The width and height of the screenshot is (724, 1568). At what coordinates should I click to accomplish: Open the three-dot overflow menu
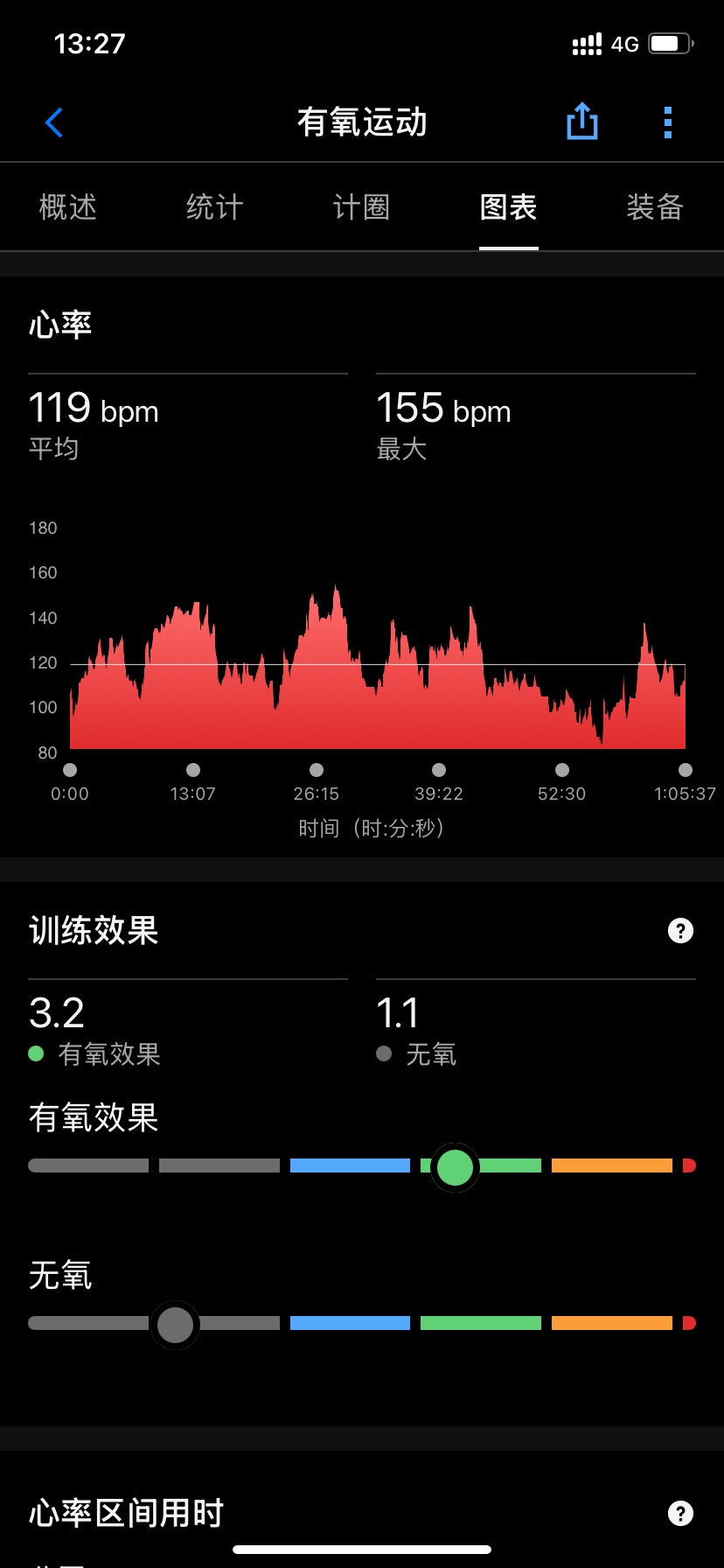point(668,122)
